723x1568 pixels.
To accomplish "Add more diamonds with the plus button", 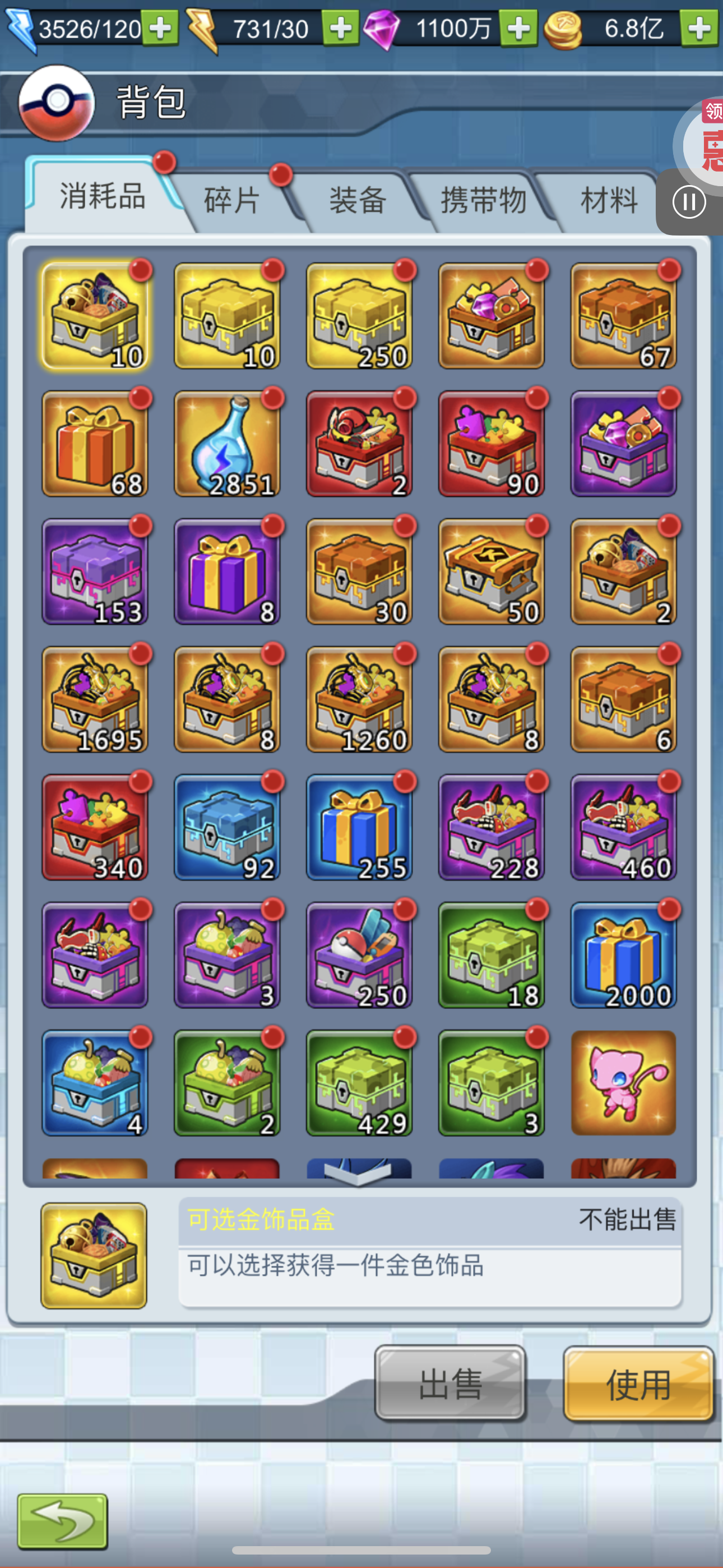I will click(518, 28).
